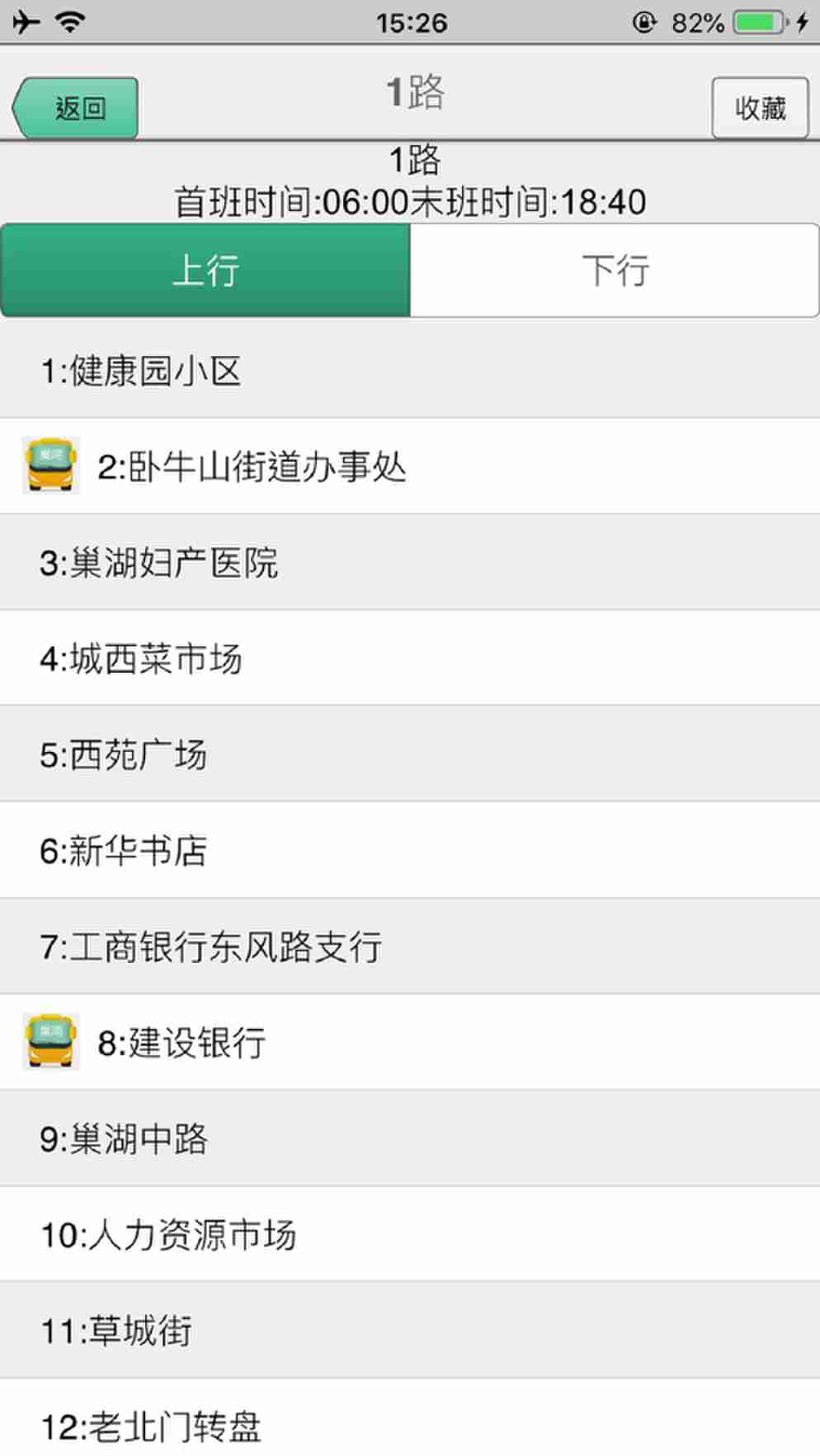Open stop 7:工商银行东风路支行
This screenshot has width=820, height=1456.
click(x=410, y=946)
